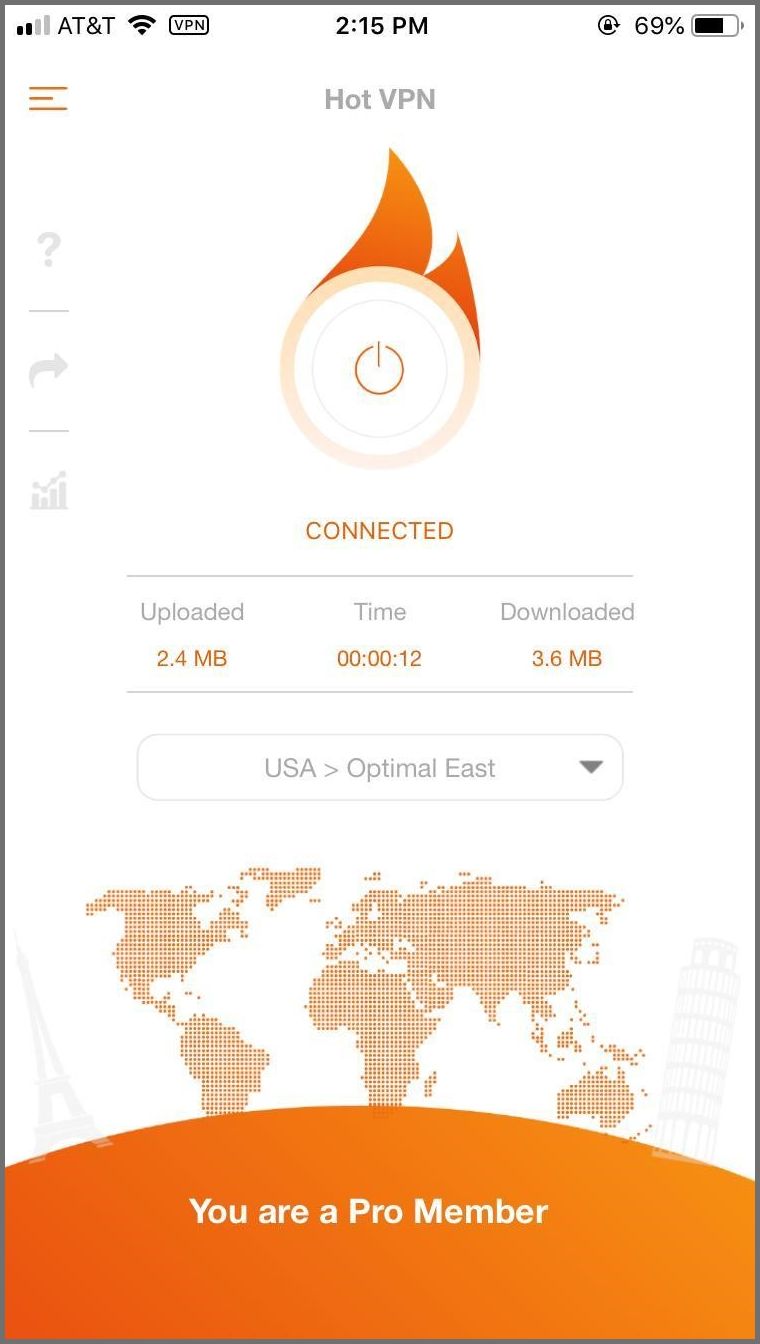The image size is (760, 1344).
Task: Open the hamburger menu
Action: pos(48,98)
